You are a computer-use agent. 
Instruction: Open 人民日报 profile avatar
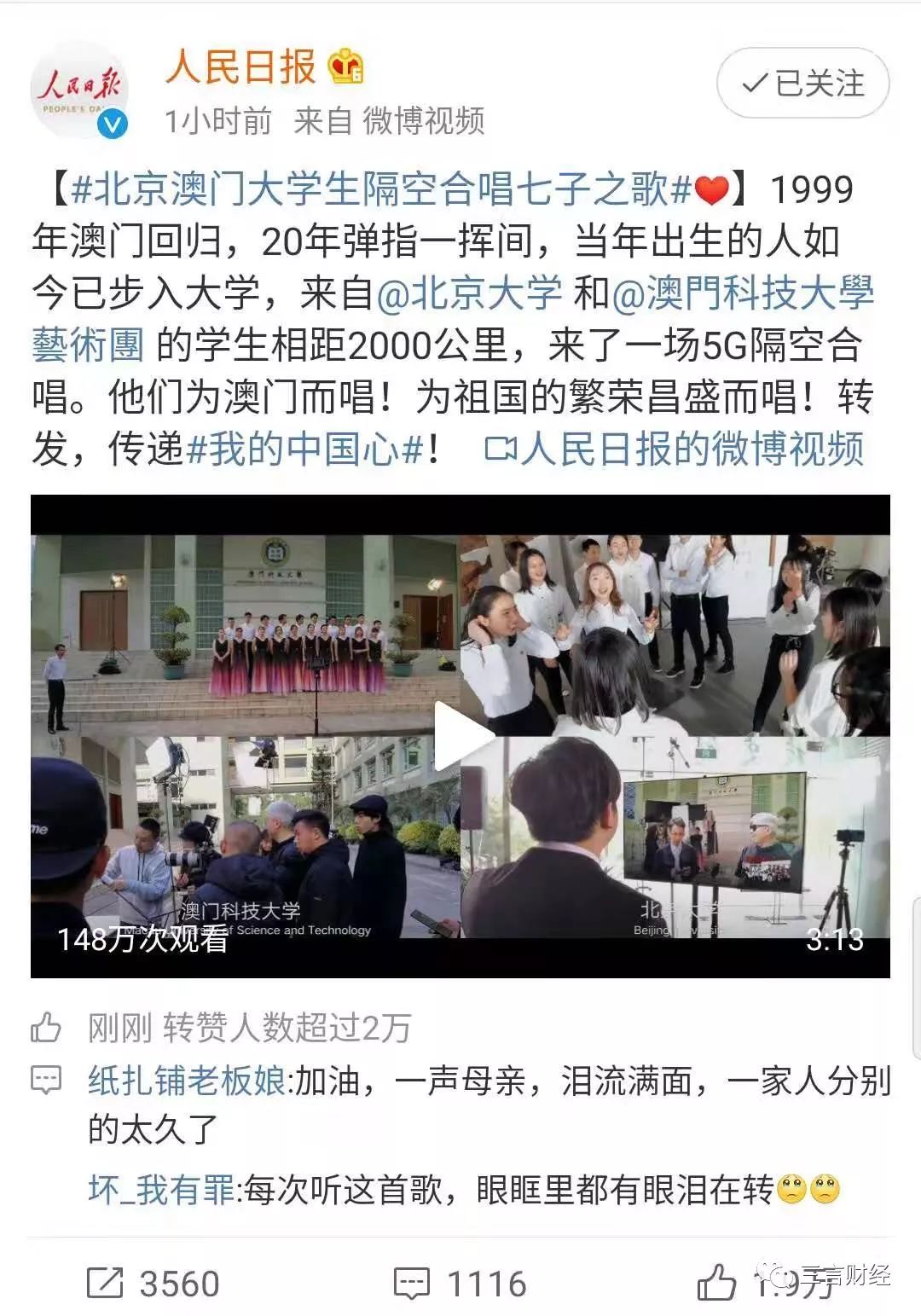point(79,89)
